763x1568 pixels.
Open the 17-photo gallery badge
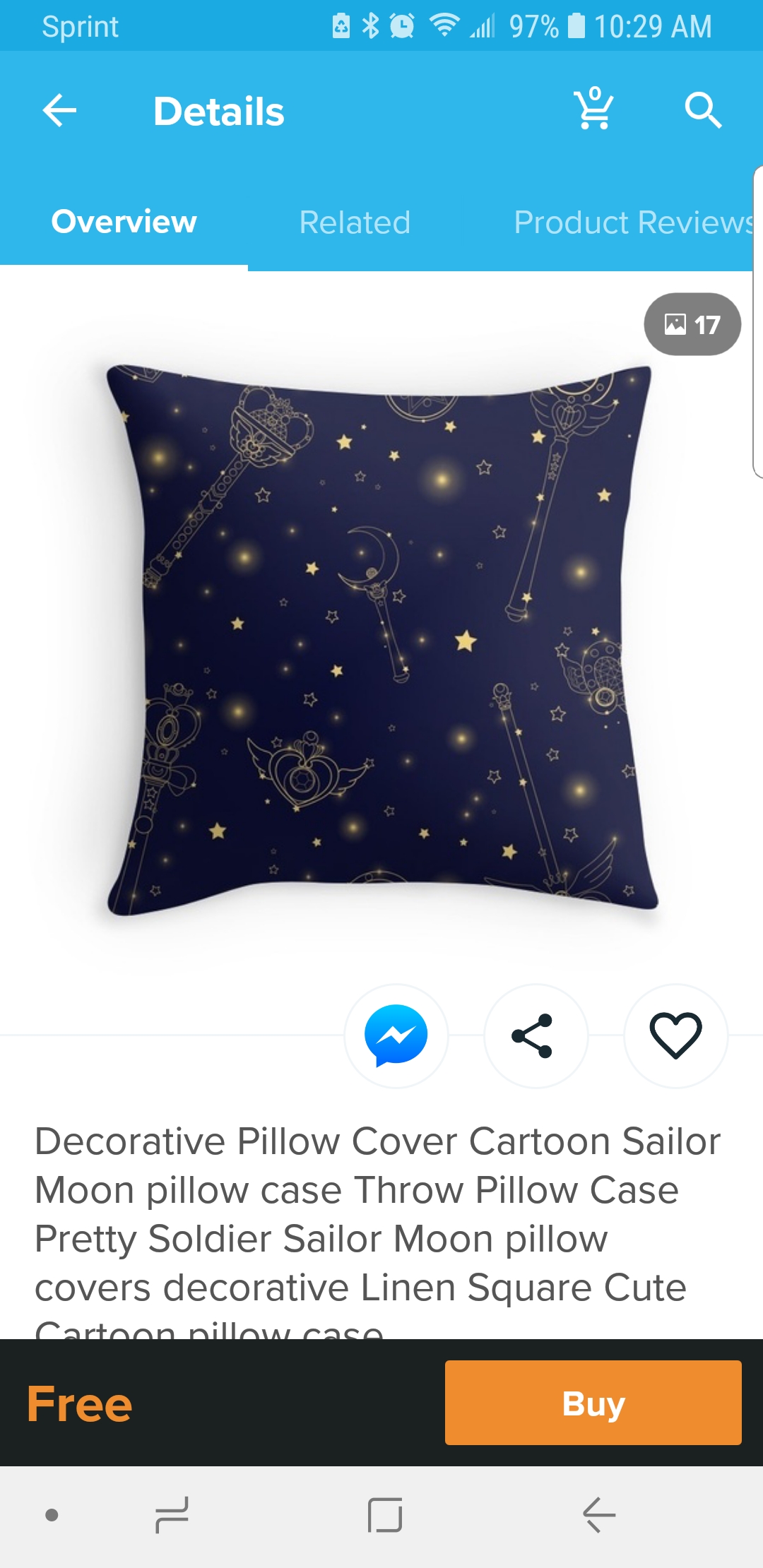pos(692,324)
